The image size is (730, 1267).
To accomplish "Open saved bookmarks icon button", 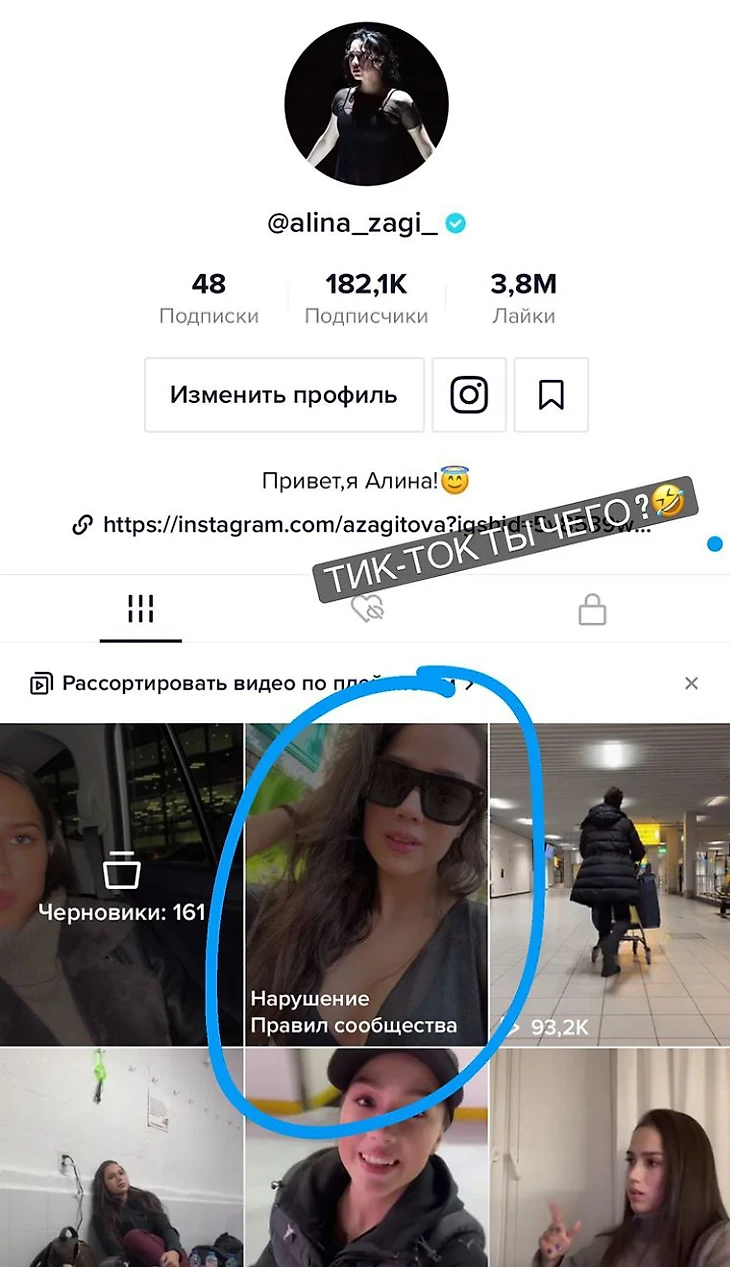I will click(x=551, y=395).
